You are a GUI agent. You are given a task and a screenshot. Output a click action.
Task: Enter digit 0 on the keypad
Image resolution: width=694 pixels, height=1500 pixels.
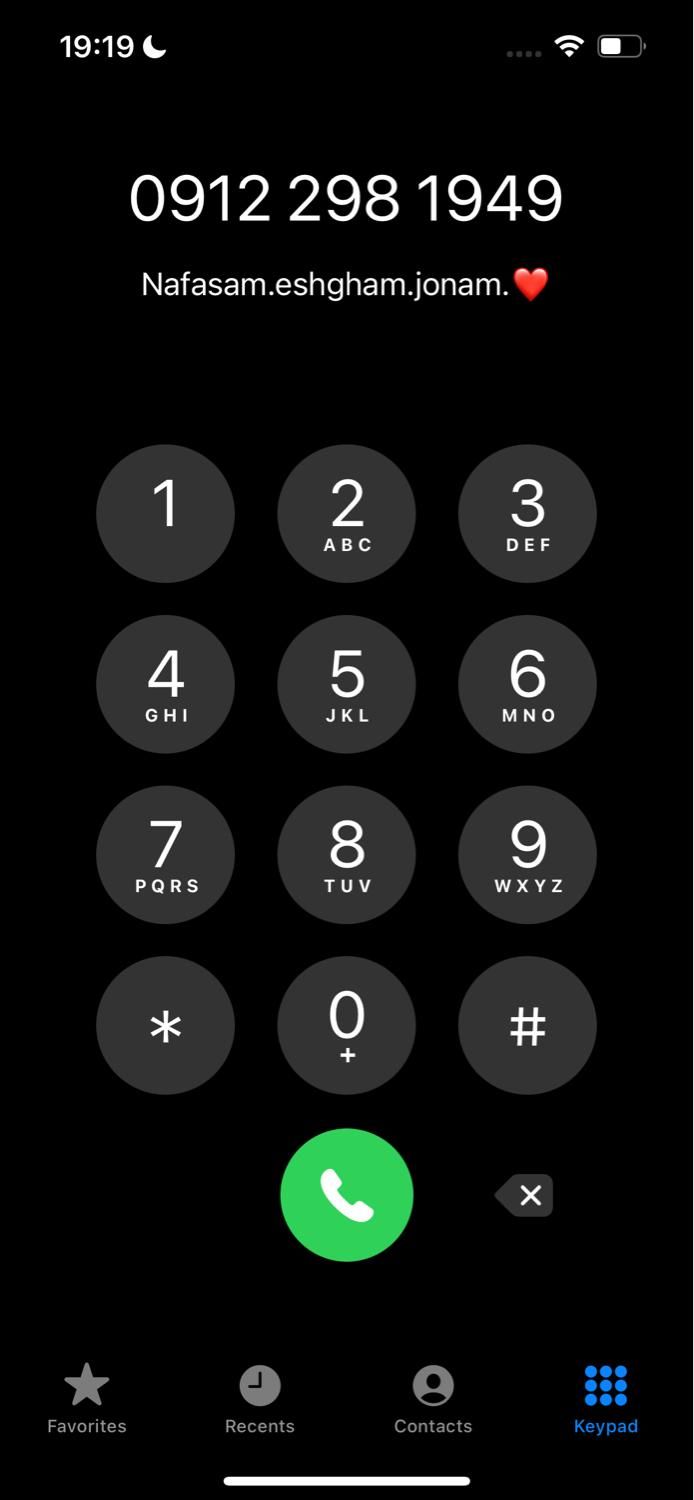click(346, 1025)
